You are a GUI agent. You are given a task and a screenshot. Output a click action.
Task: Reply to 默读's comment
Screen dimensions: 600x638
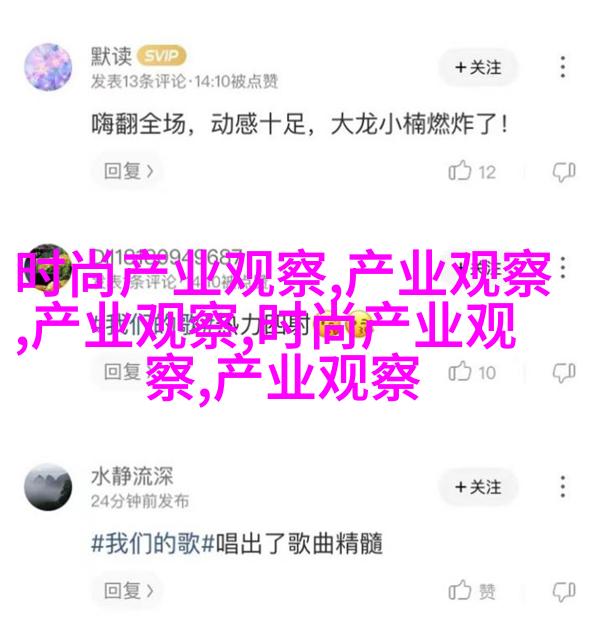pyautogui.click(x=126, y=171)
